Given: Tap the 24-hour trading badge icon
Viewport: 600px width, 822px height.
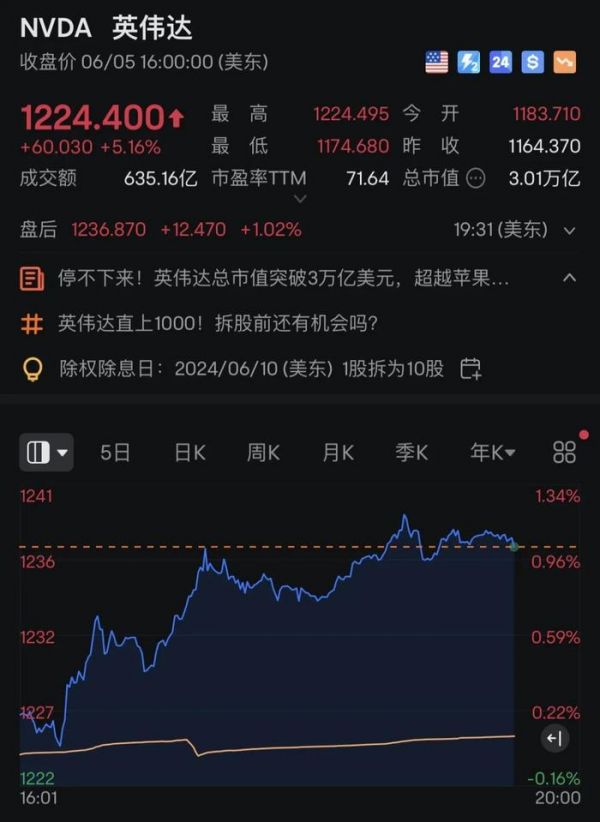Looking at the screenshot, I should pos(500,62).
